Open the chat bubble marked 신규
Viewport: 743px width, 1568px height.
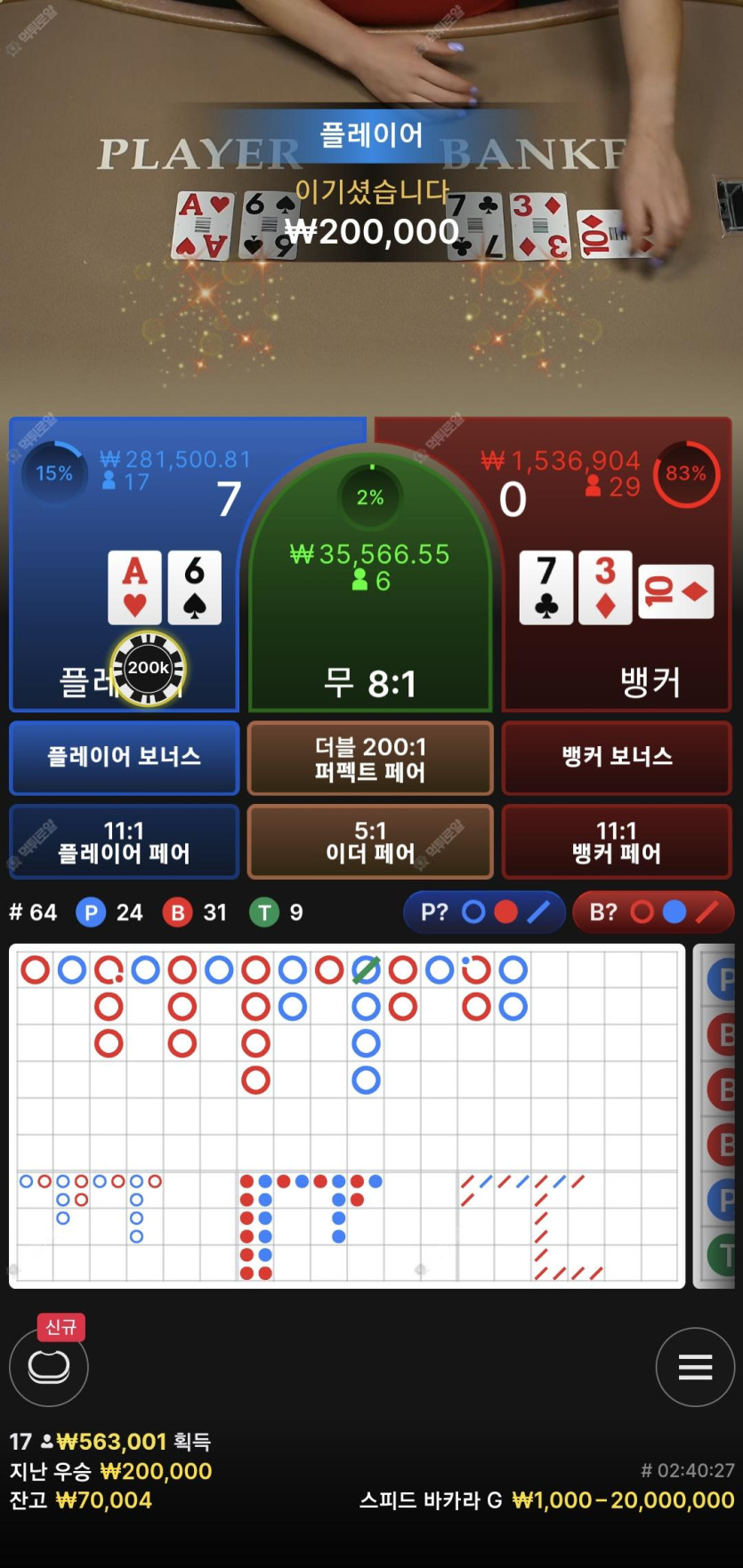49,1366
